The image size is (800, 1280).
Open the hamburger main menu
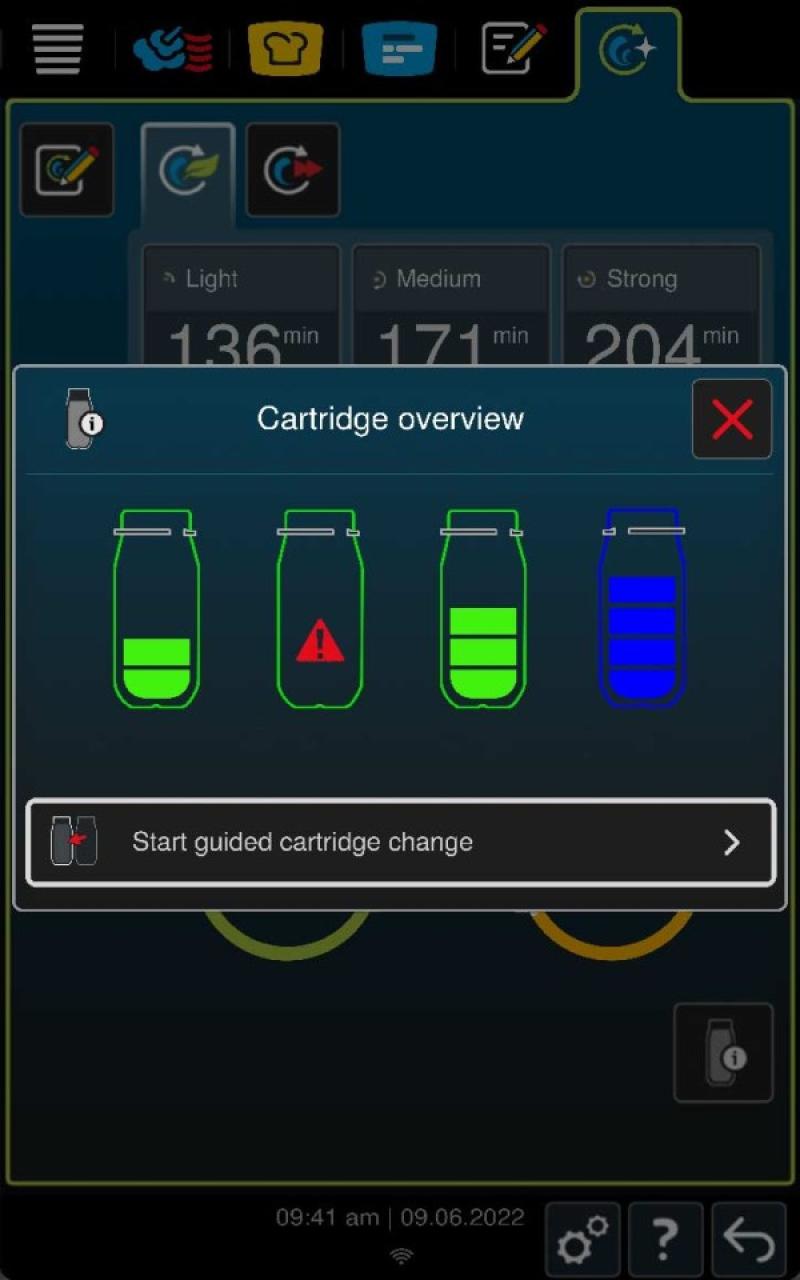(56, 50)
